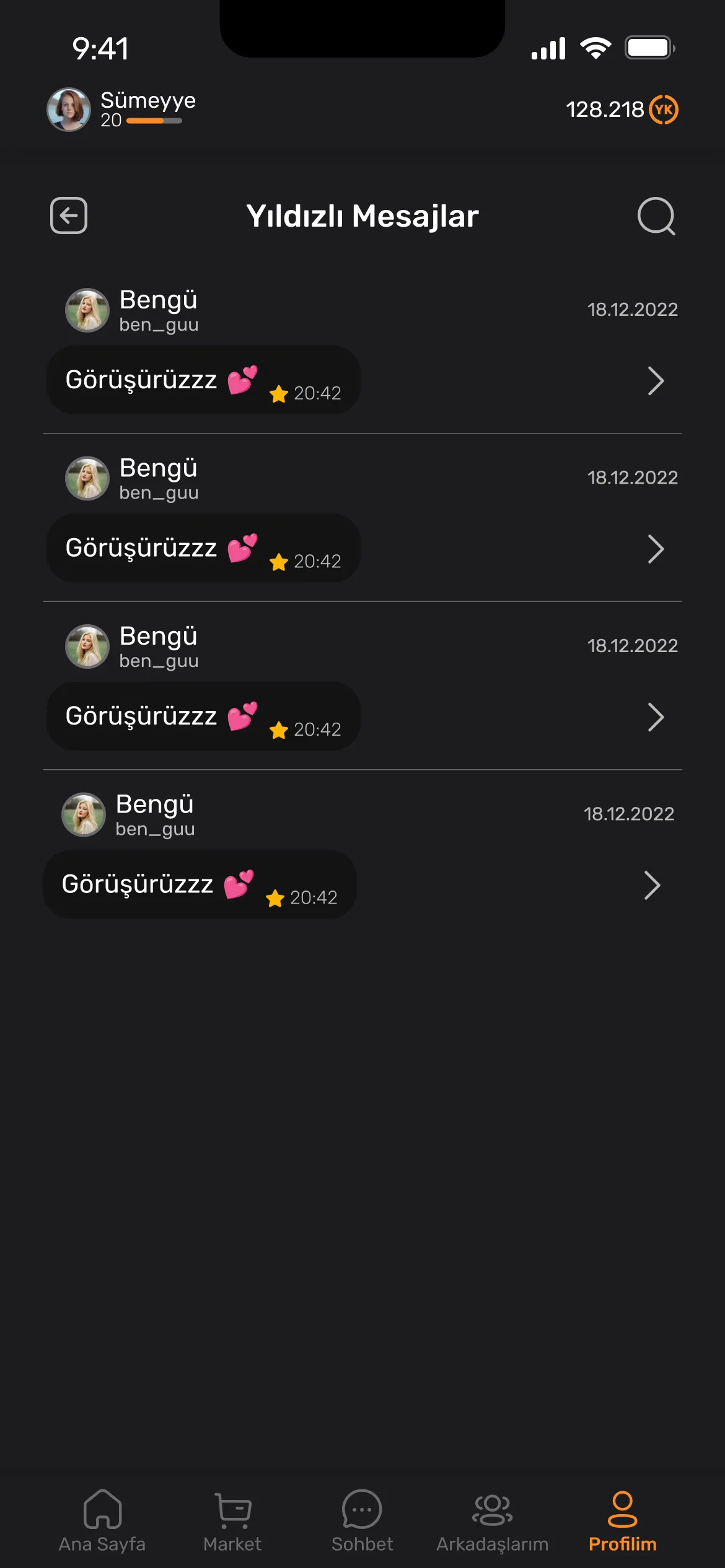This screenshot has width=725, height=1568.
Task: Go back from Yıldızlı Mesajlar
Action: (69, 216)
